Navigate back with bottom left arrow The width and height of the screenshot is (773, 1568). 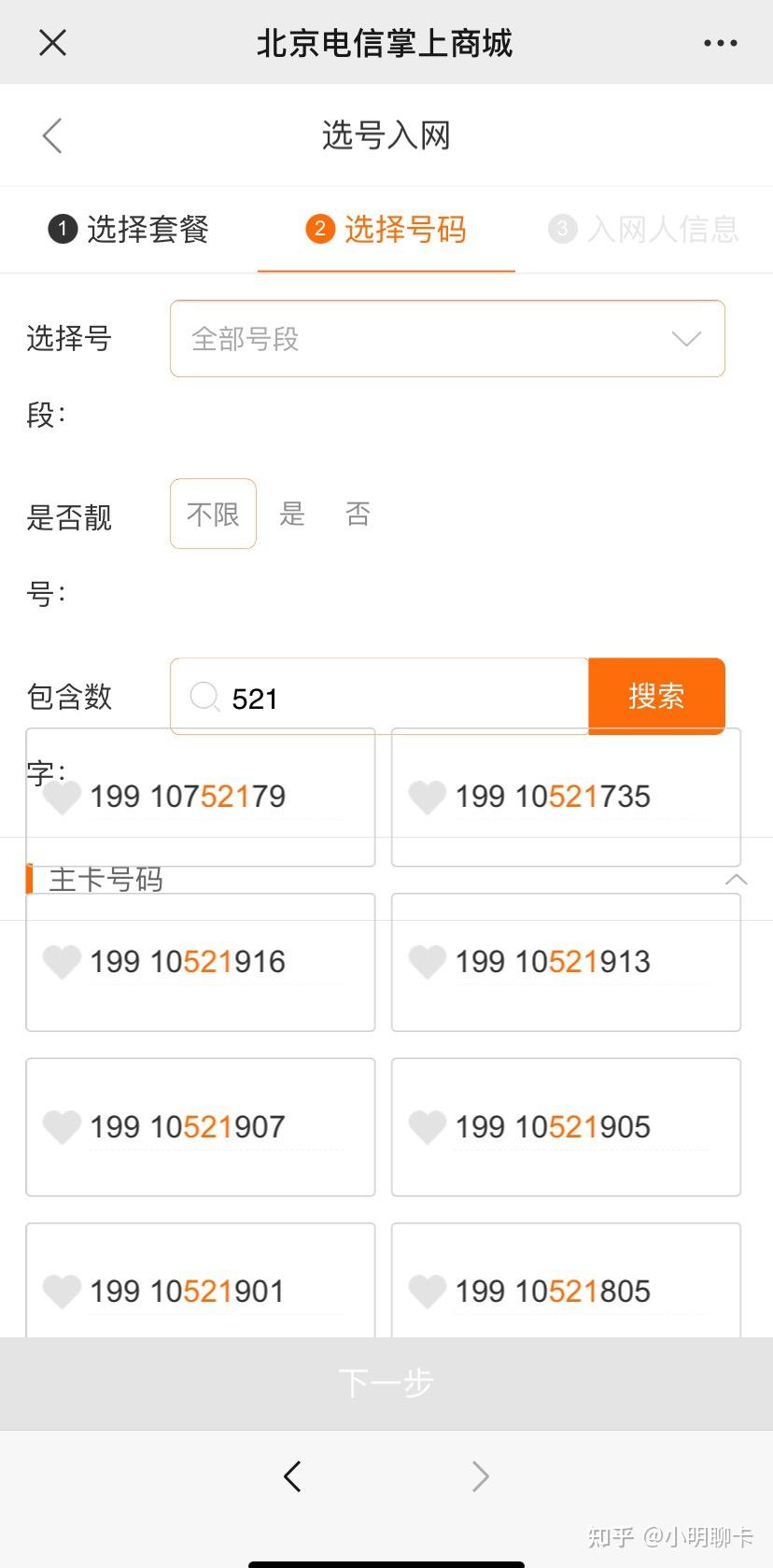click(x=292, y=1476)
